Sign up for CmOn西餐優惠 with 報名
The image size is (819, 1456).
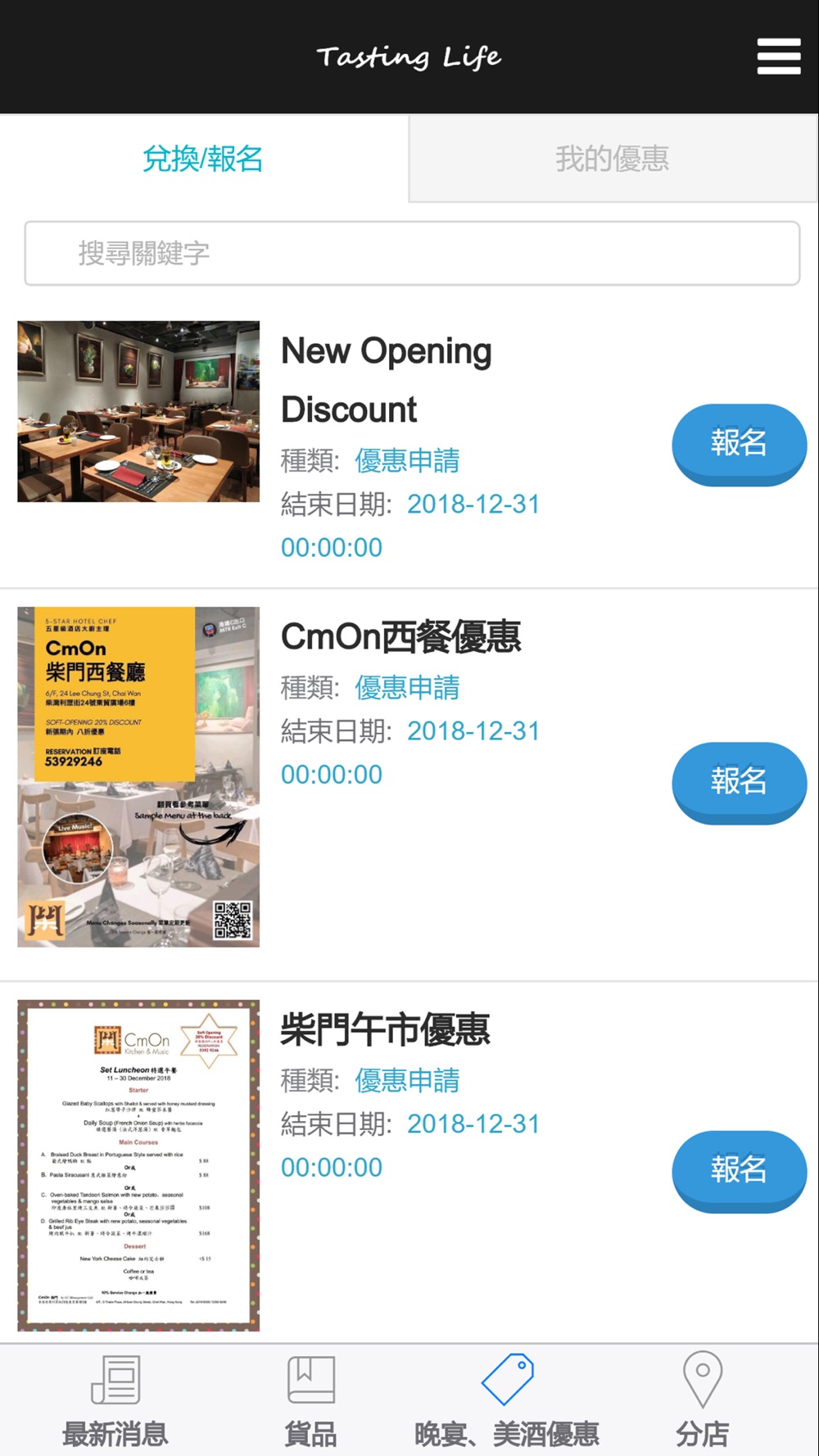coord(739,782)
